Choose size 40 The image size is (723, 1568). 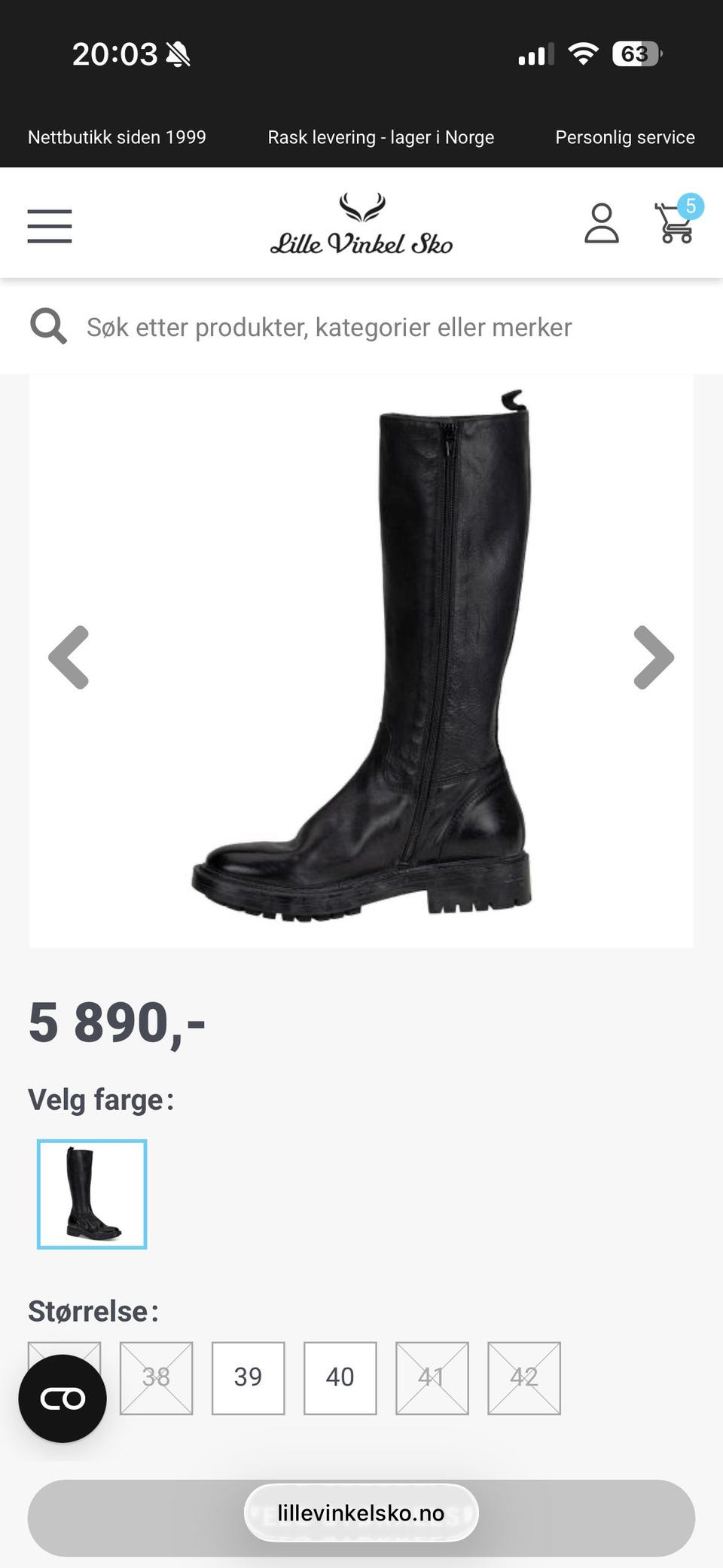pos(340,1378)
